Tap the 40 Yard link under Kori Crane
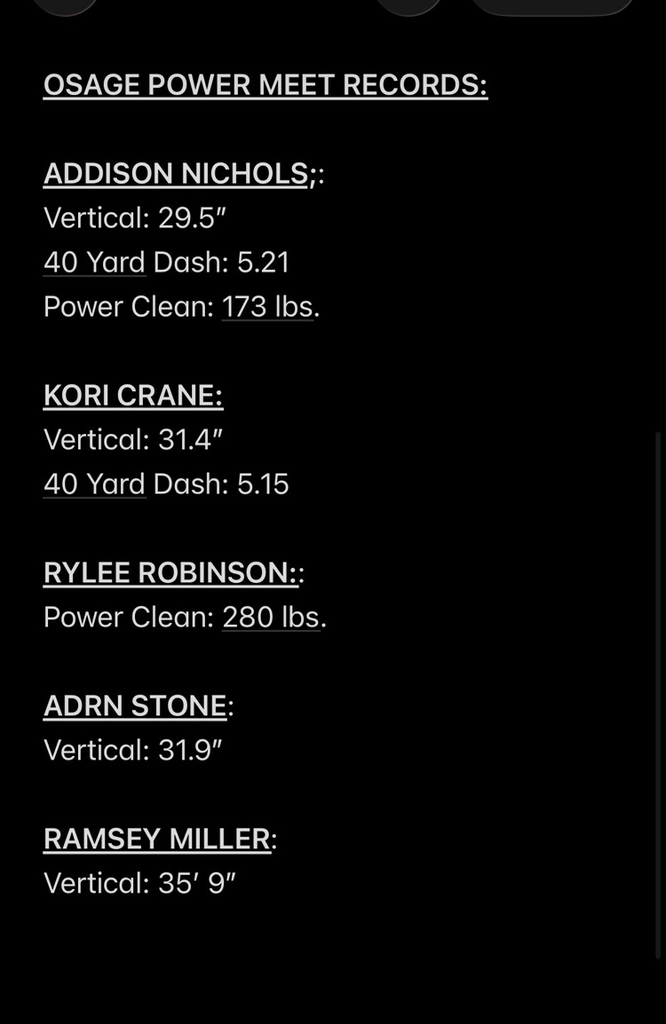666x1024 pixels. [94, 485]
